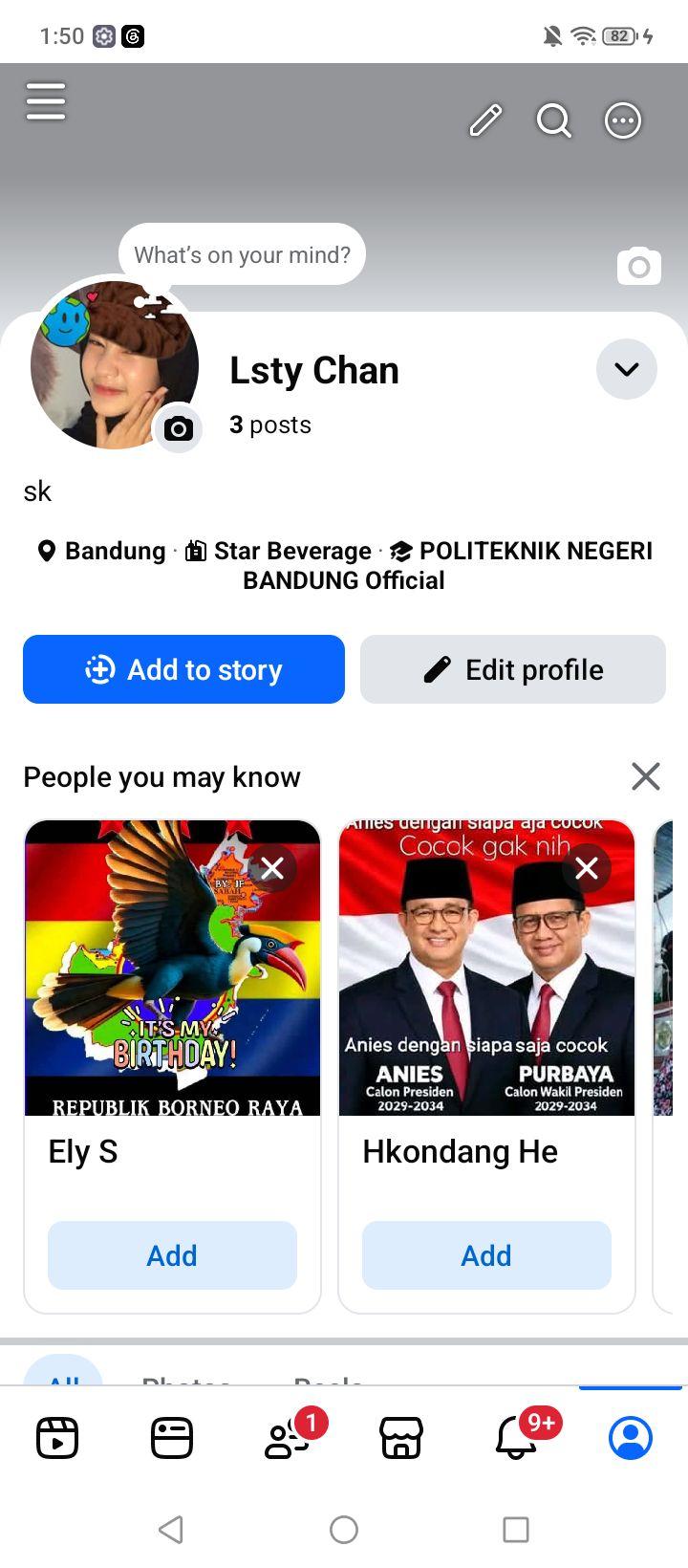Change the cover photo via camera icon
Screen dimensions: 688x1568
[639, 267]
